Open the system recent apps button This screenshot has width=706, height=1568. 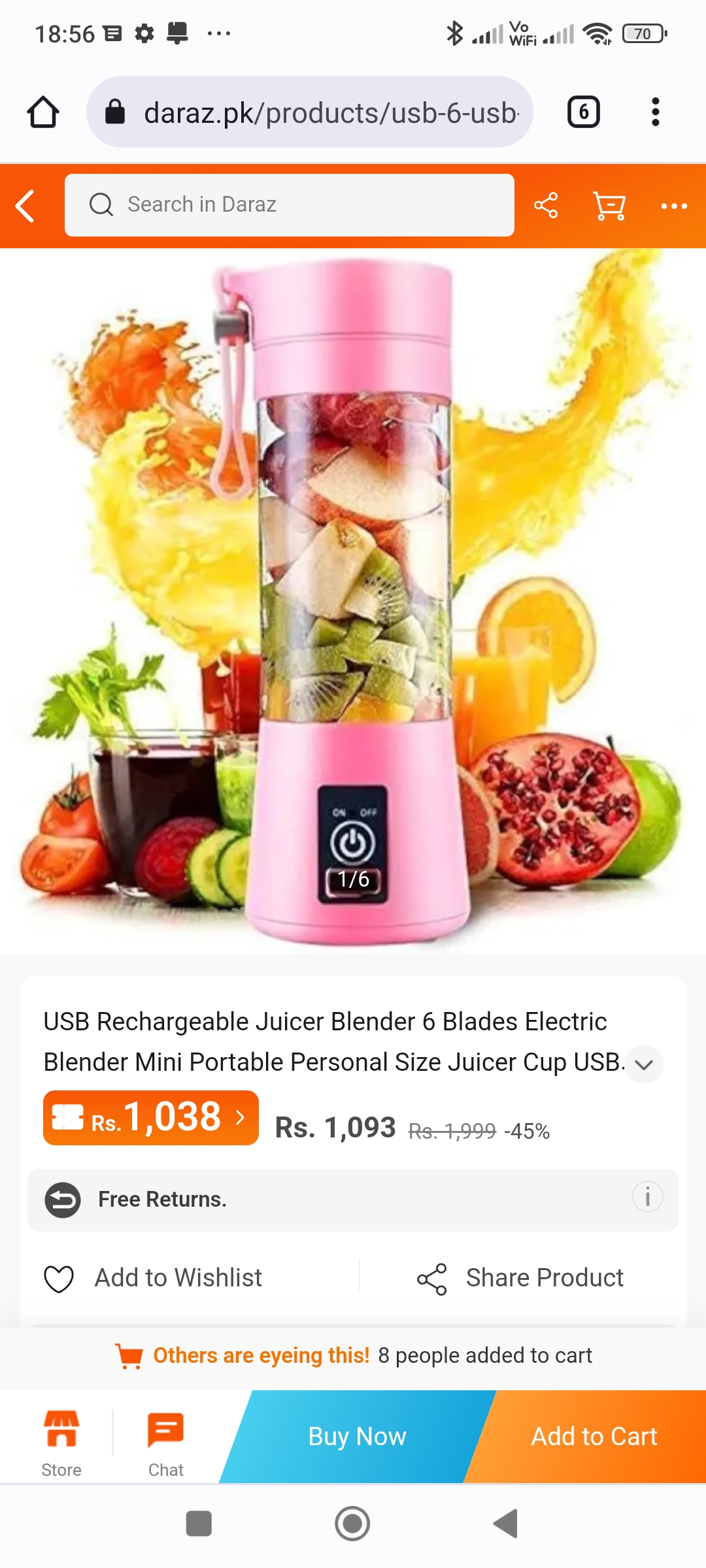[199, 1524]
